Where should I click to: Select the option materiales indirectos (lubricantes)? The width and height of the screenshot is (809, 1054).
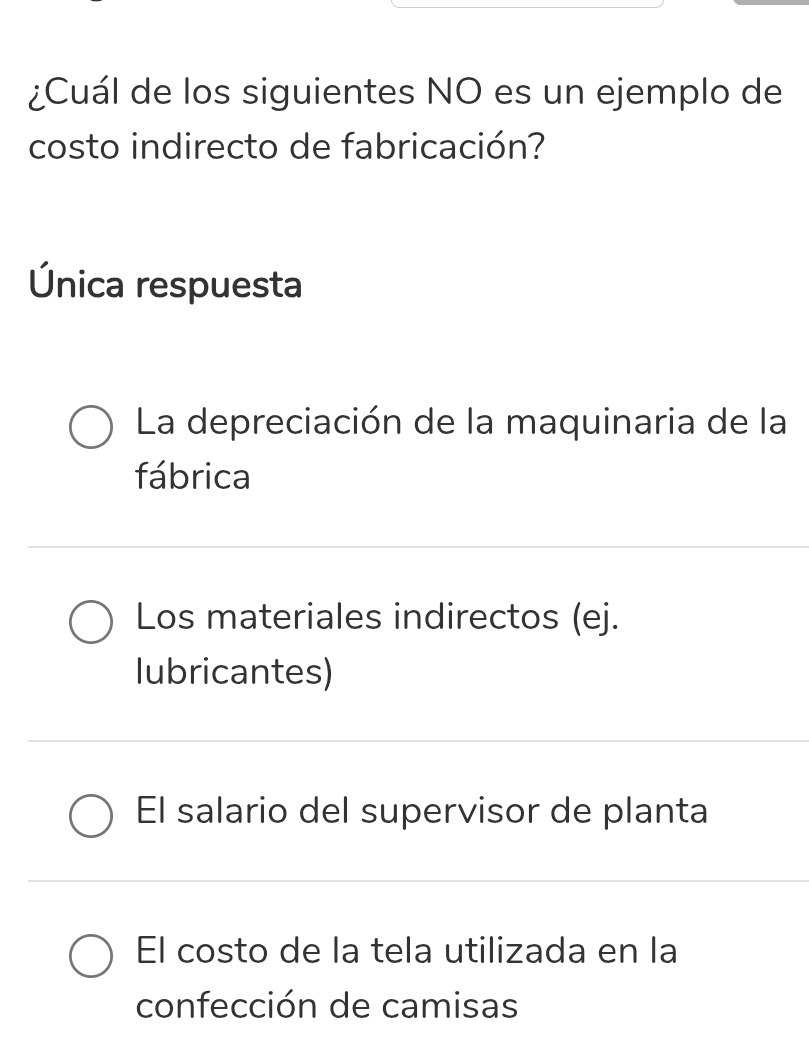90,622
